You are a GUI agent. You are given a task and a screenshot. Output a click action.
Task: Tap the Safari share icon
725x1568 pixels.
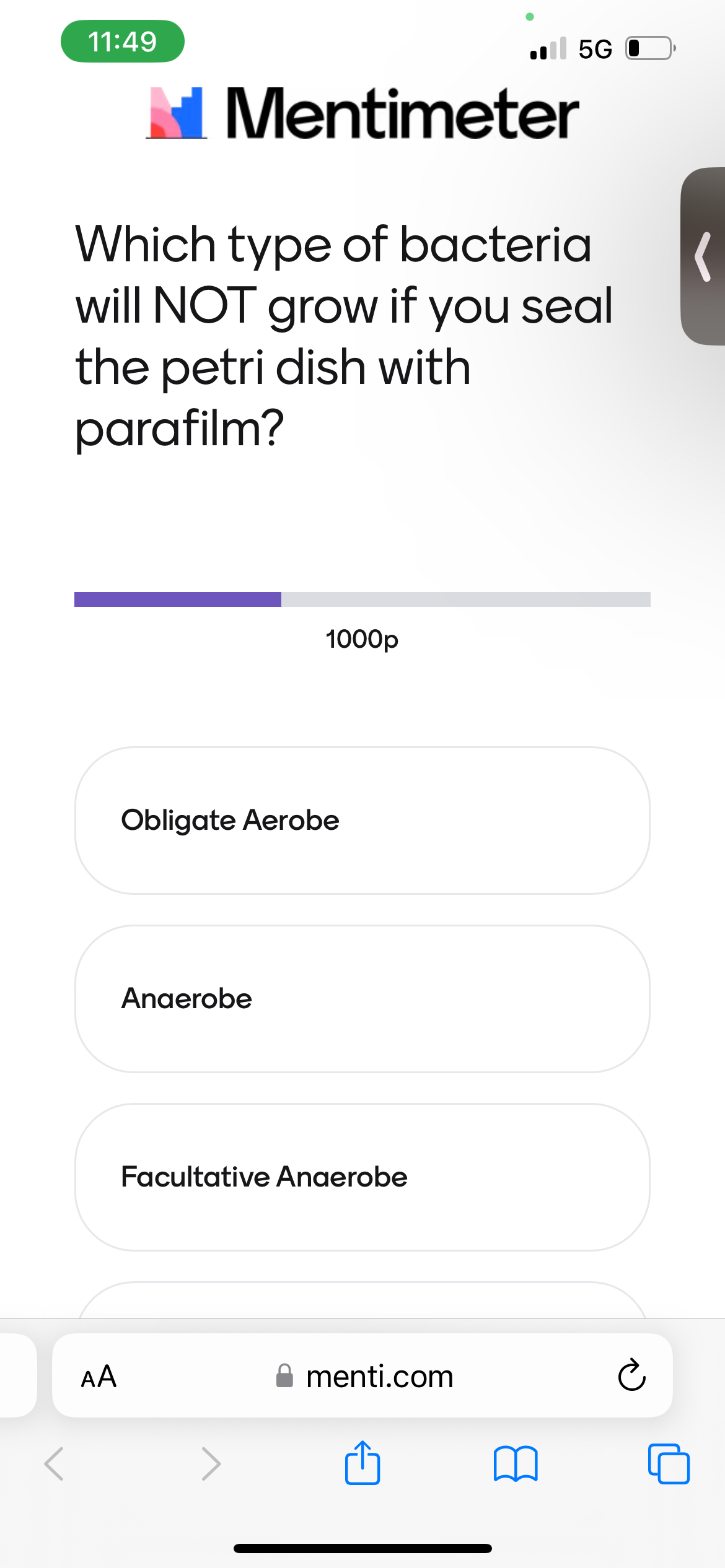[x=362, y=1464]
